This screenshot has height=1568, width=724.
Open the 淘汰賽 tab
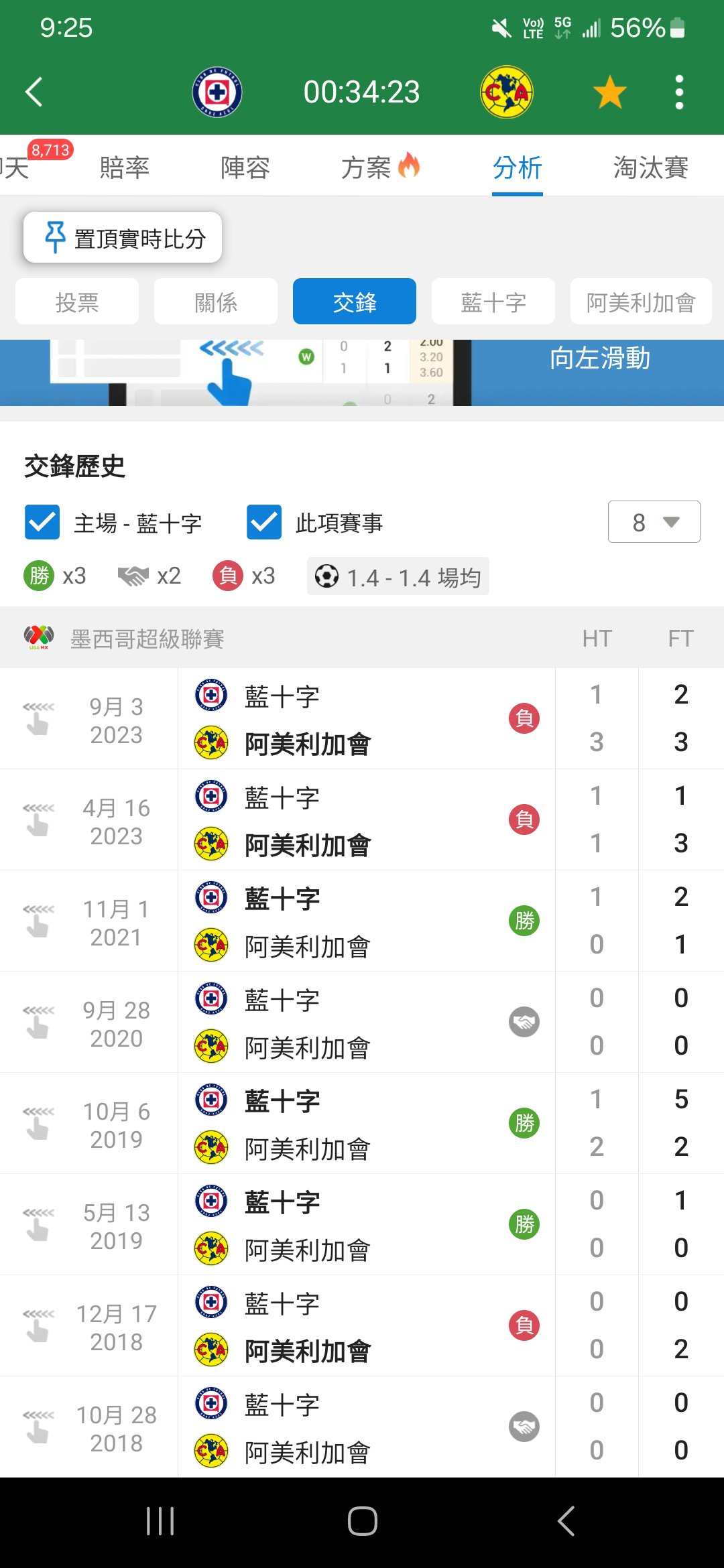tap(651, 167)
